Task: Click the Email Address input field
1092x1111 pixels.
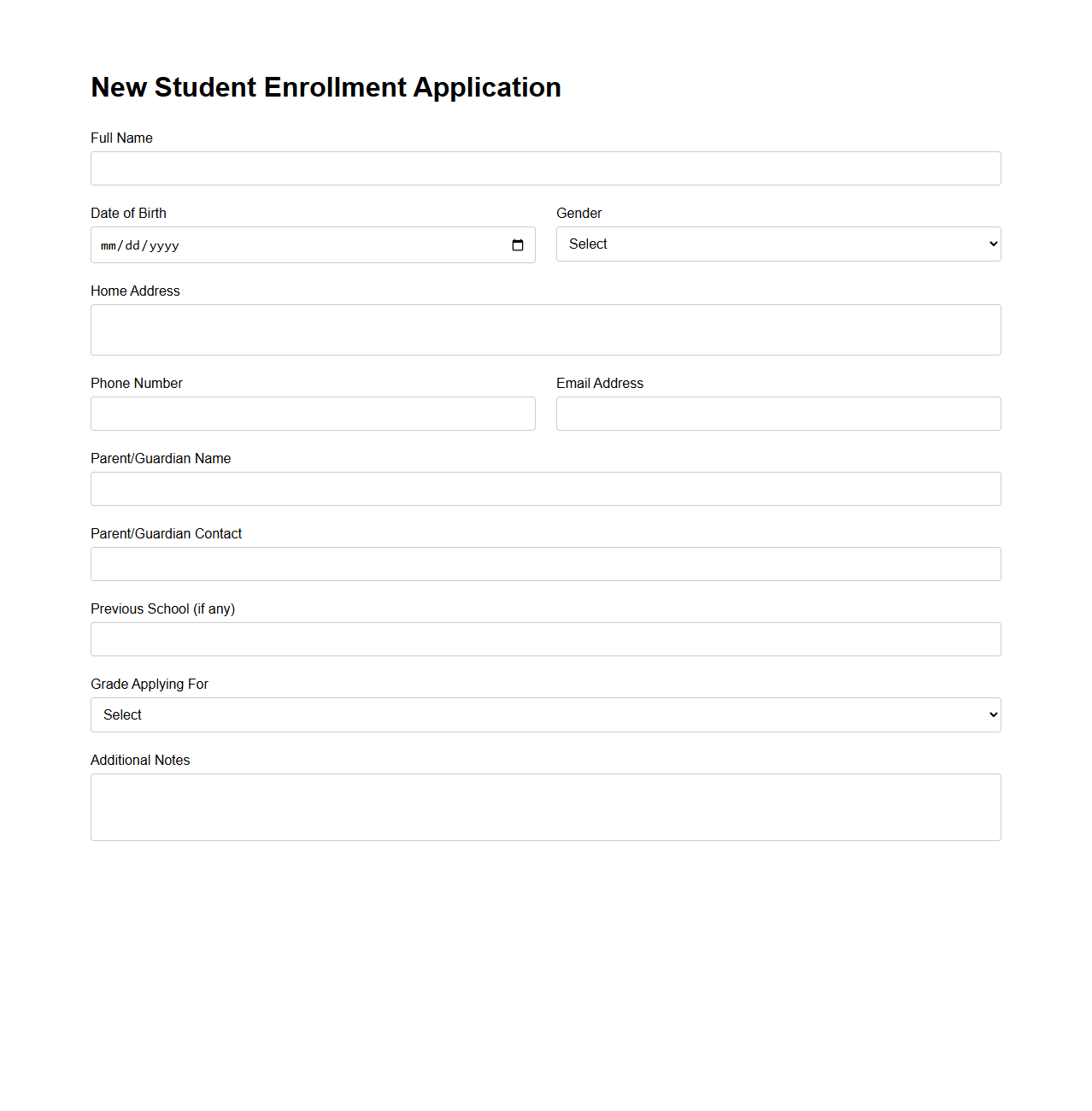Action: (777, 414)
